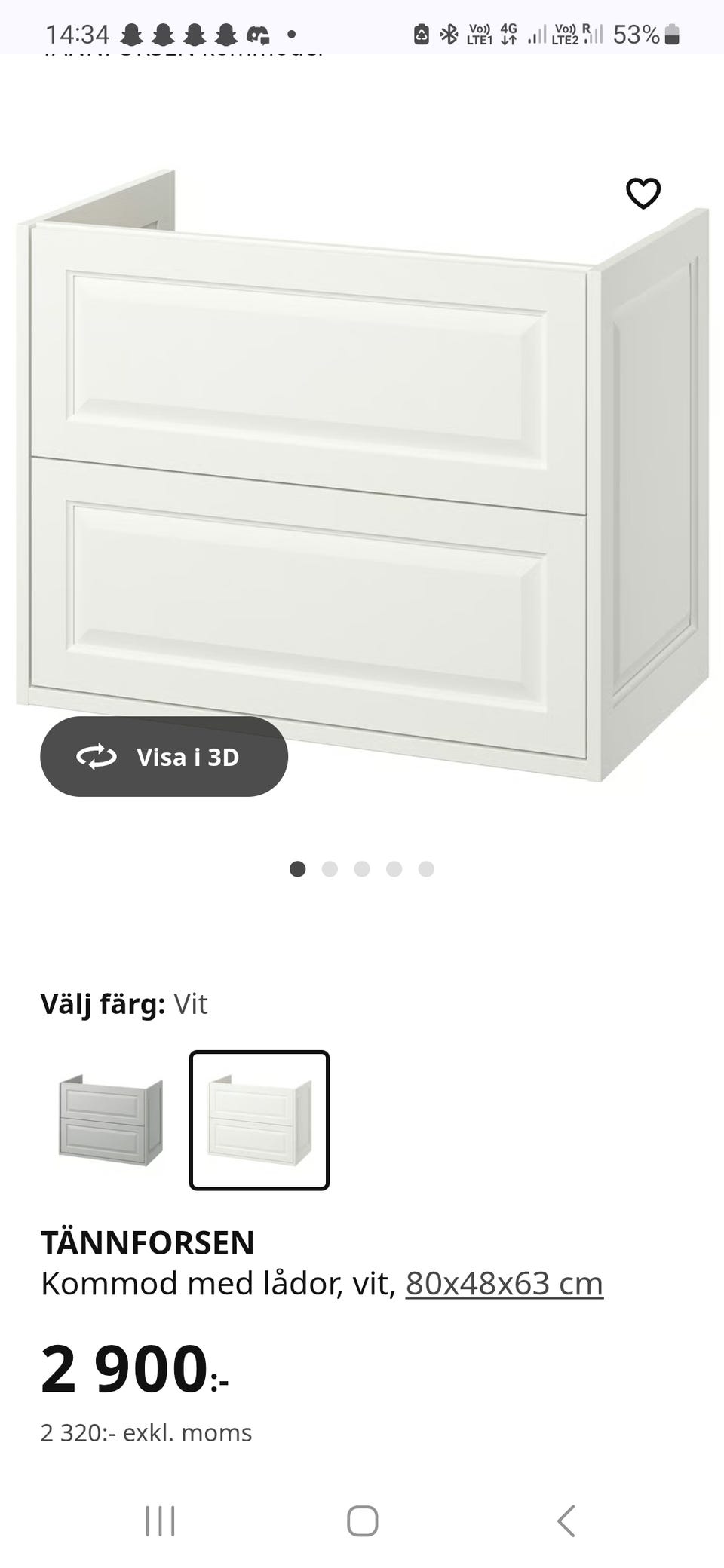Screen dimensions: 724x1568
Task: Tap the Bluetooth status bar icon
Action: pyautogui.click(x=449, y=33)
